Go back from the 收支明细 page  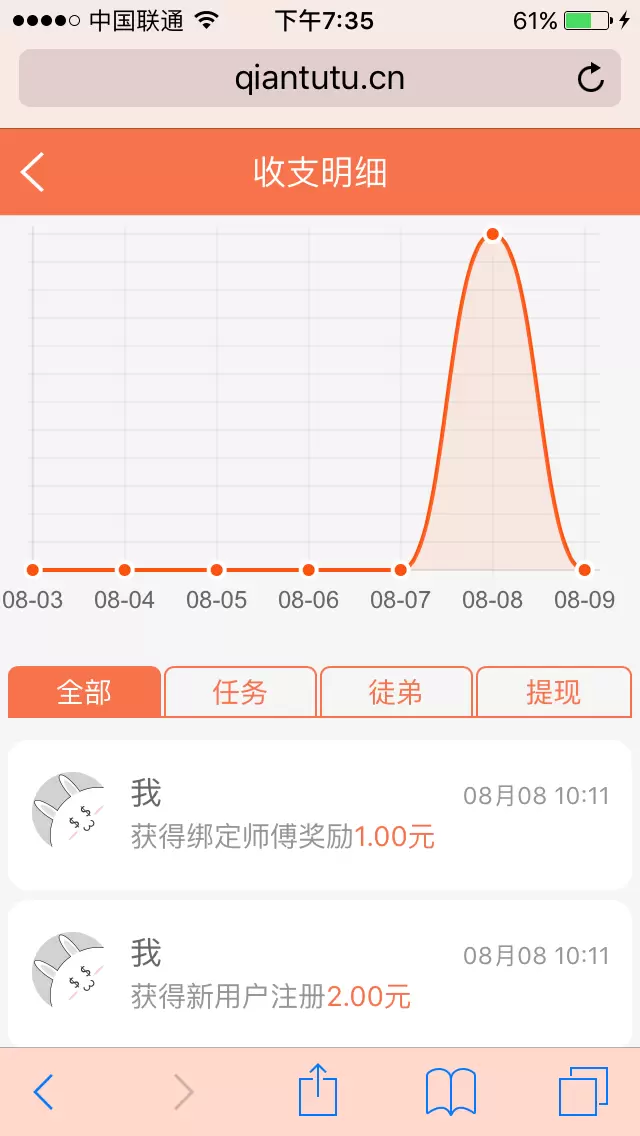[x=33, y=172]
